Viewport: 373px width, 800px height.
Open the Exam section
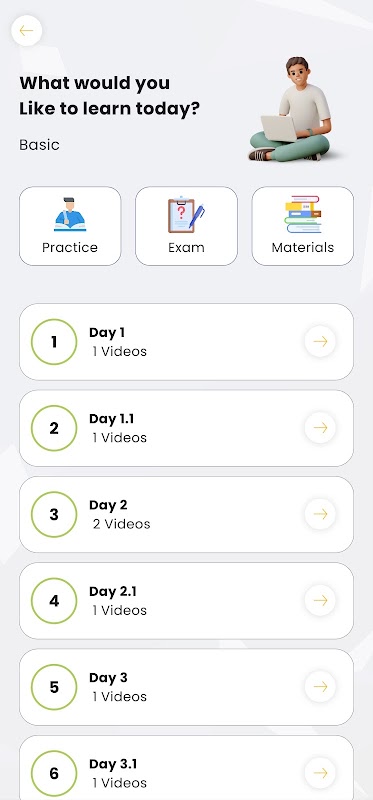point(186,226)
